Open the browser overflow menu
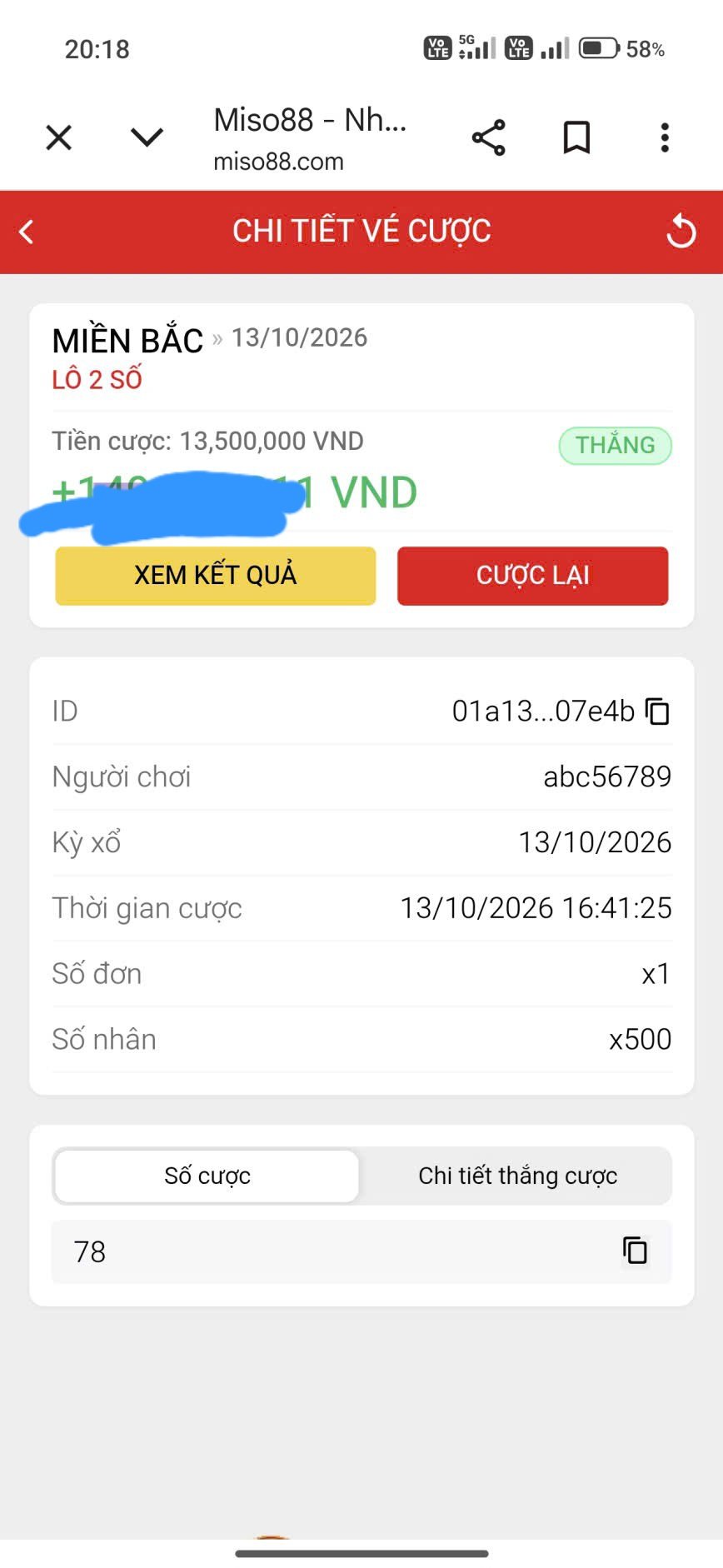The width and height of the screenshot is (723, 1568). tap(665, 137)
